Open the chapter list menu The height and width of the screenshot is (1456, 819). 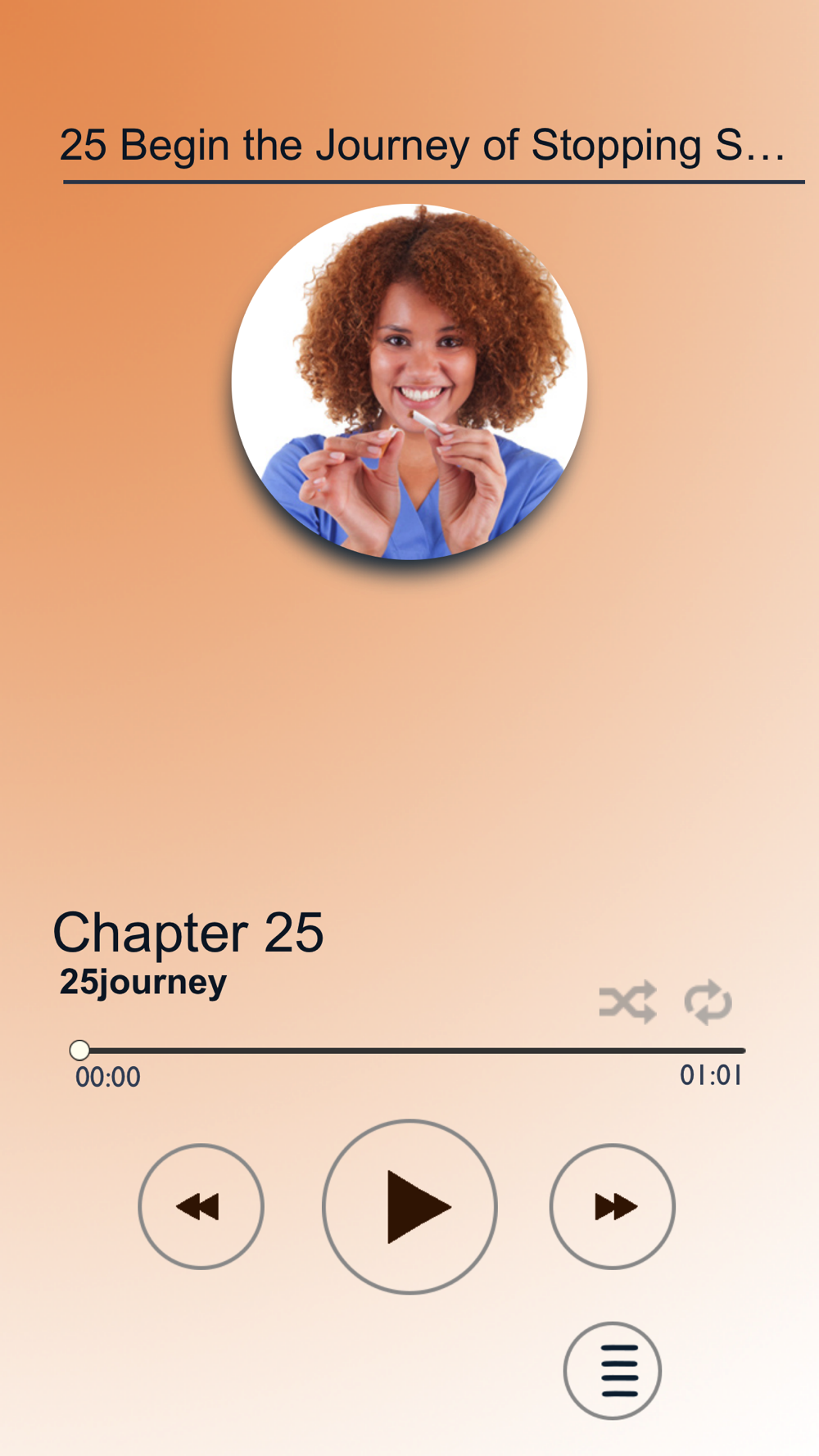coord(613,1370)
